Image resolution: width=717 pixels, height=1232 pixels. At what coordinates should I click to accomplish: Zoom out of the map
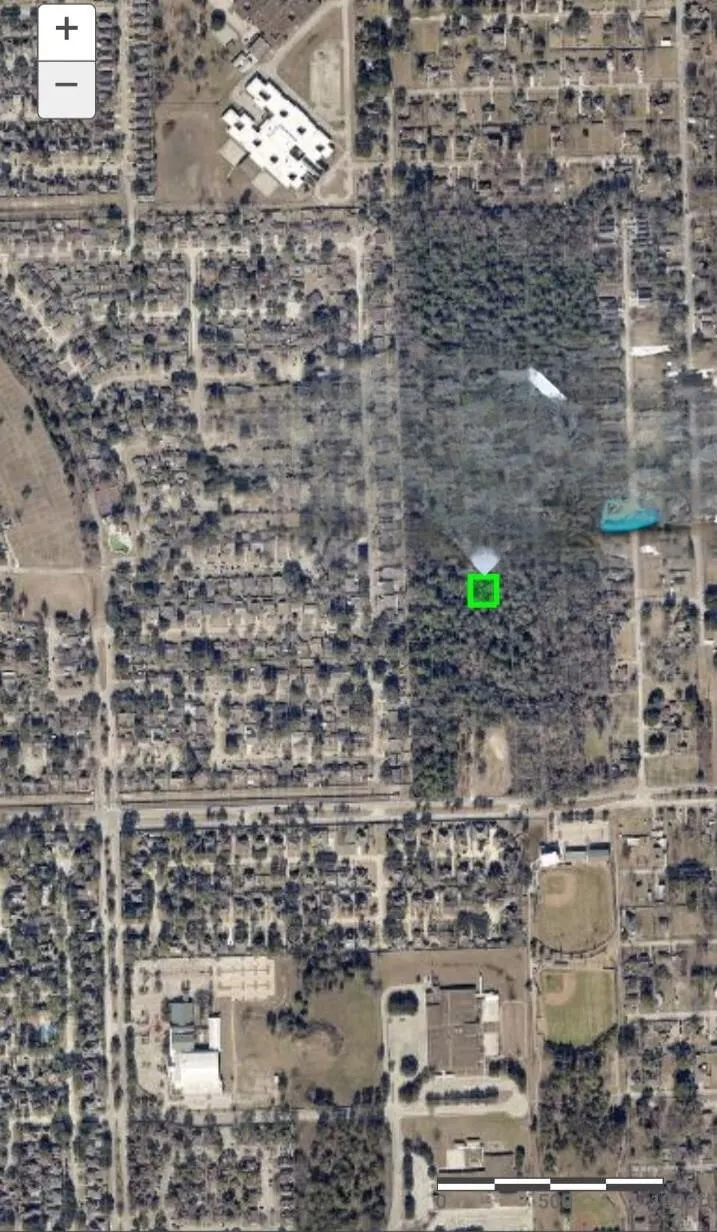(x=66, y=87)
